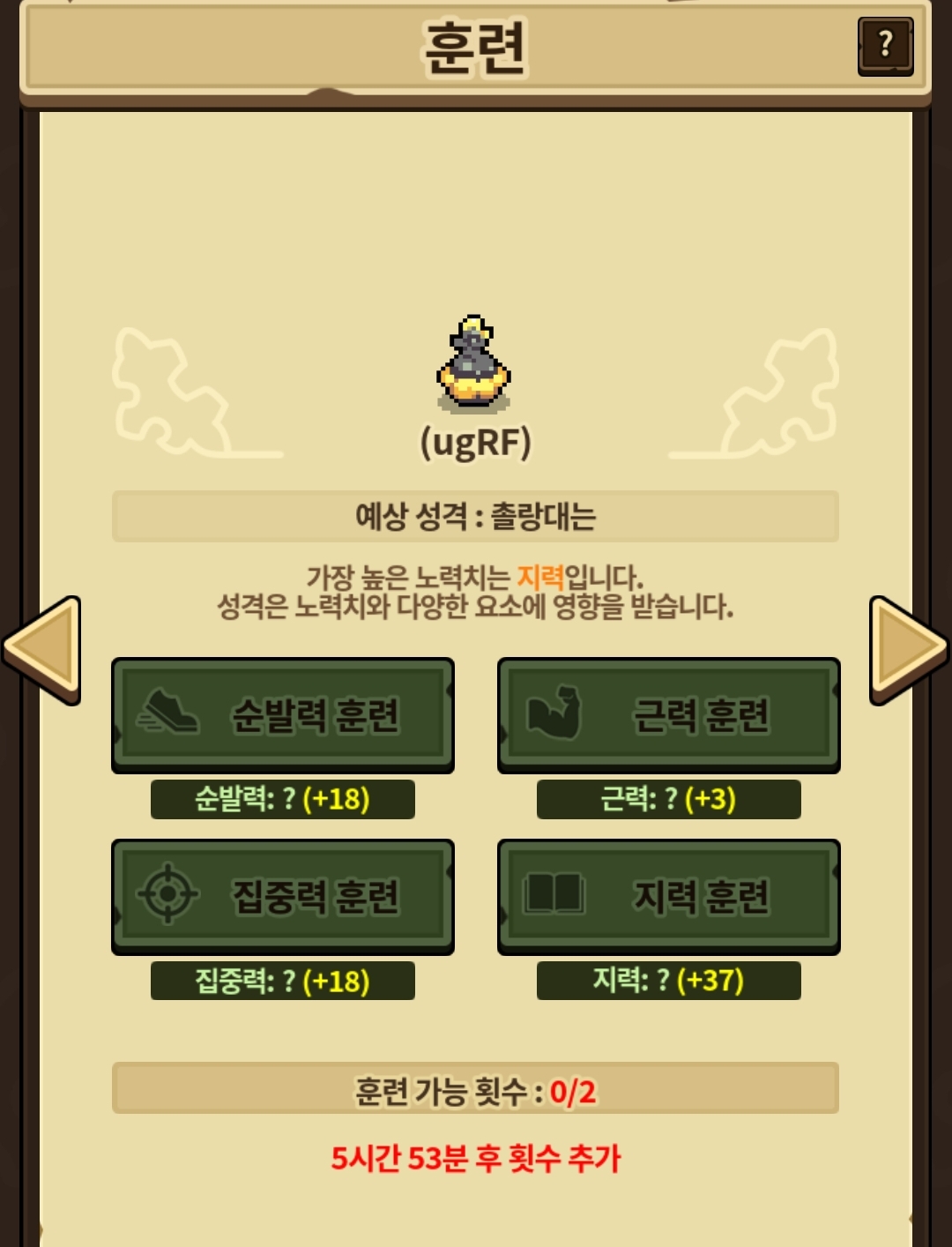Viewport: 952px width, 1247px height.
Task: Open the help question mark icon
Action: 885,45
